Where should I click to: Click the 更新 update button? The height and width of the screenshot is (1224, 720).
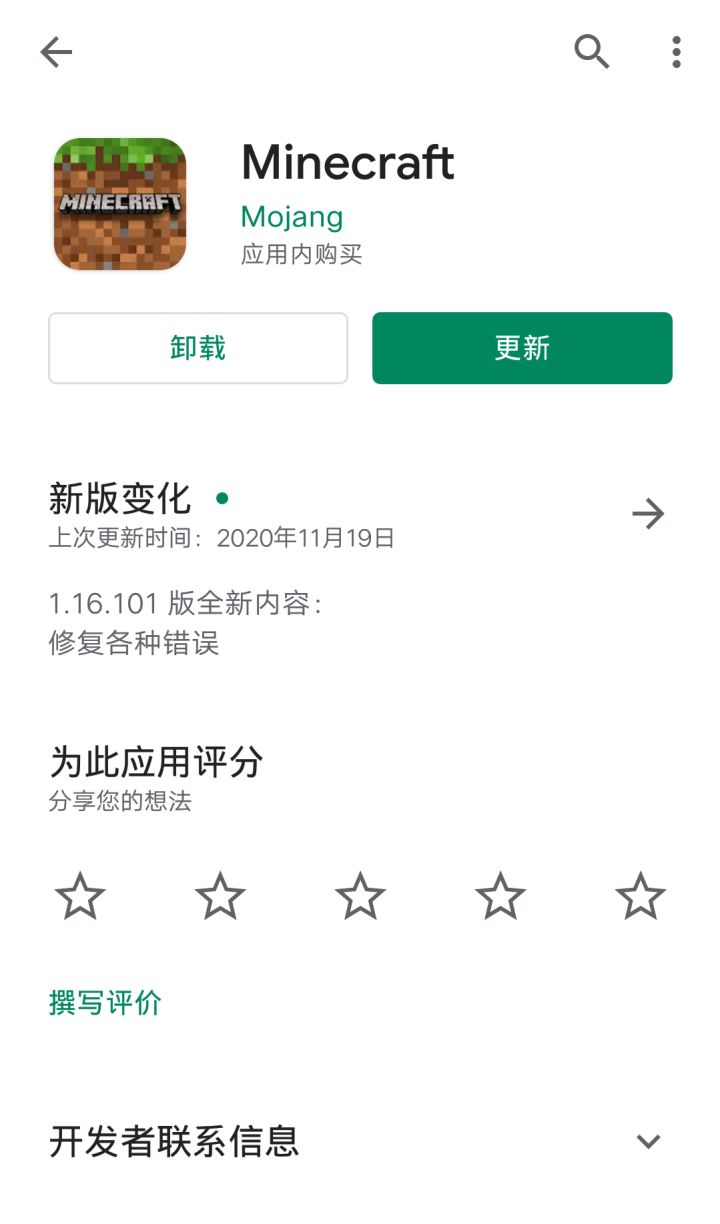(521, 348)
